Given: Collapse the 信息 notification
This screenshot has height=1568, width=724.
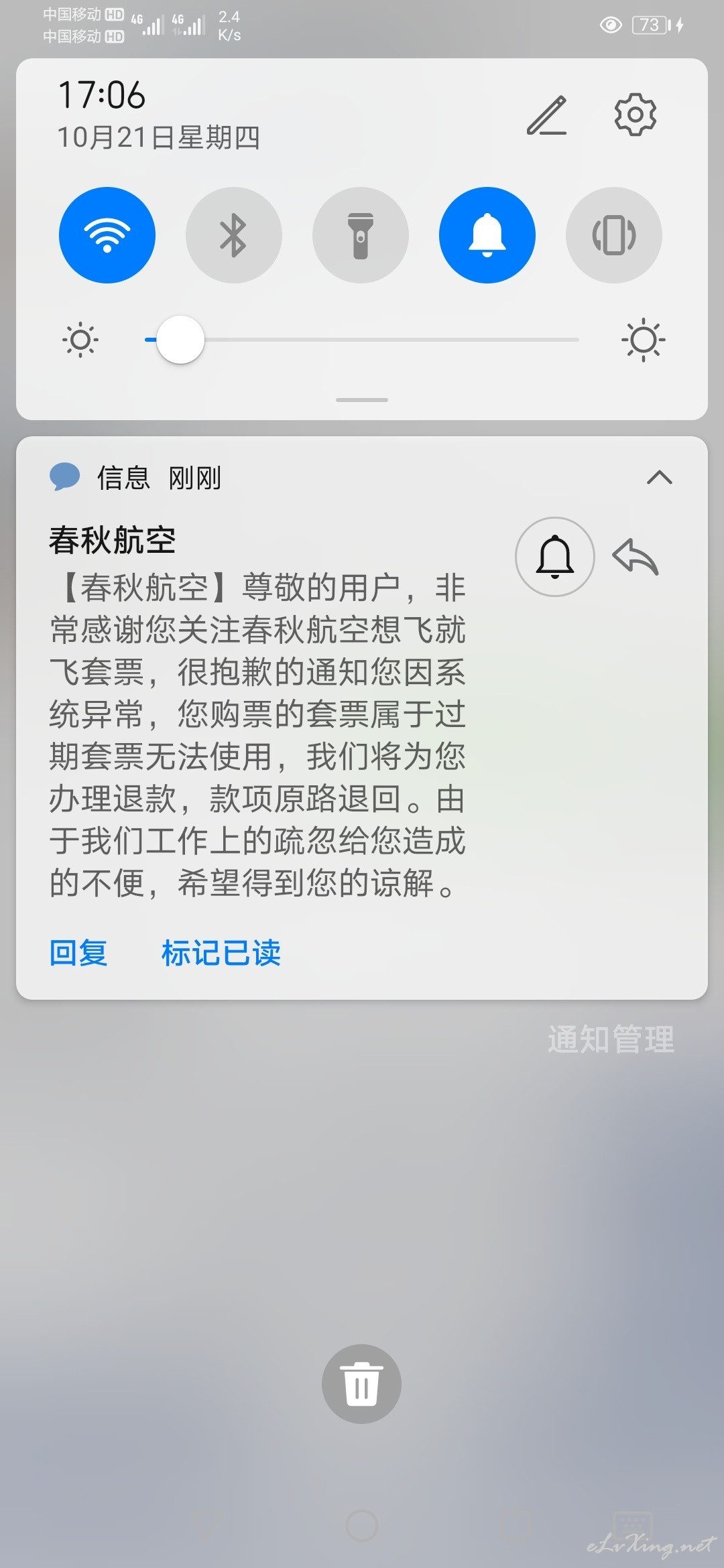Looking at the screenshot, I should (x=660, y=477).
